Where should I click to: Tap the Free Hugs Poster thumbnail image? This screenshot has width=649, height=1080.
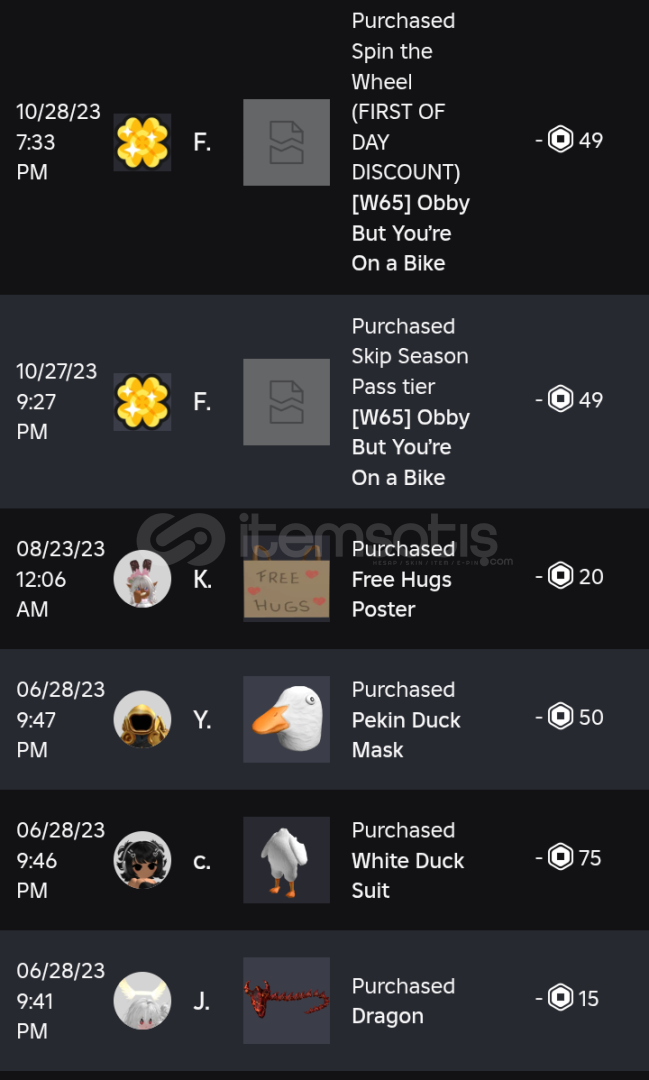pyautogui.click(x=287, y=579)
